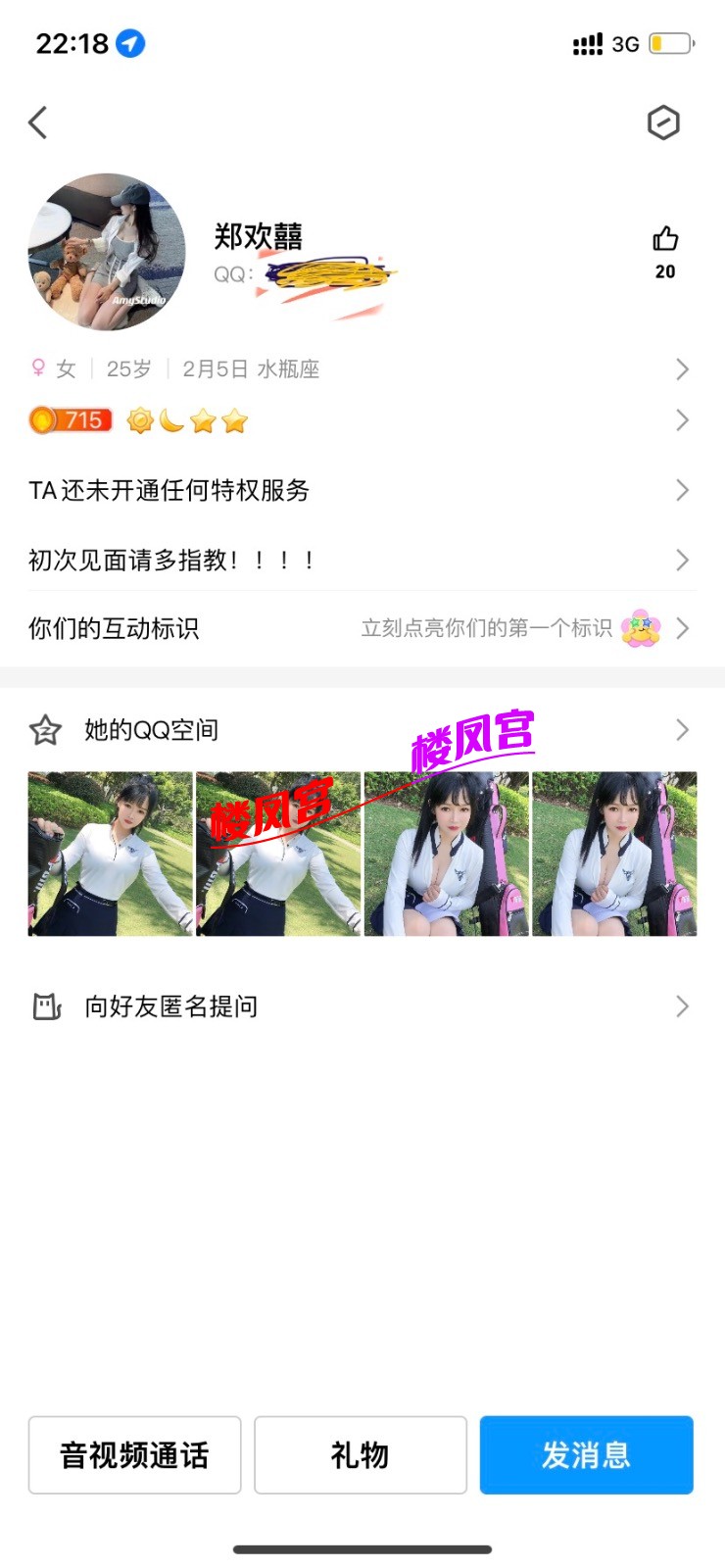Viewport: 725px width, 1568px height.
Task: Start a 音视频通话 call
Action: coord(134,1455)
